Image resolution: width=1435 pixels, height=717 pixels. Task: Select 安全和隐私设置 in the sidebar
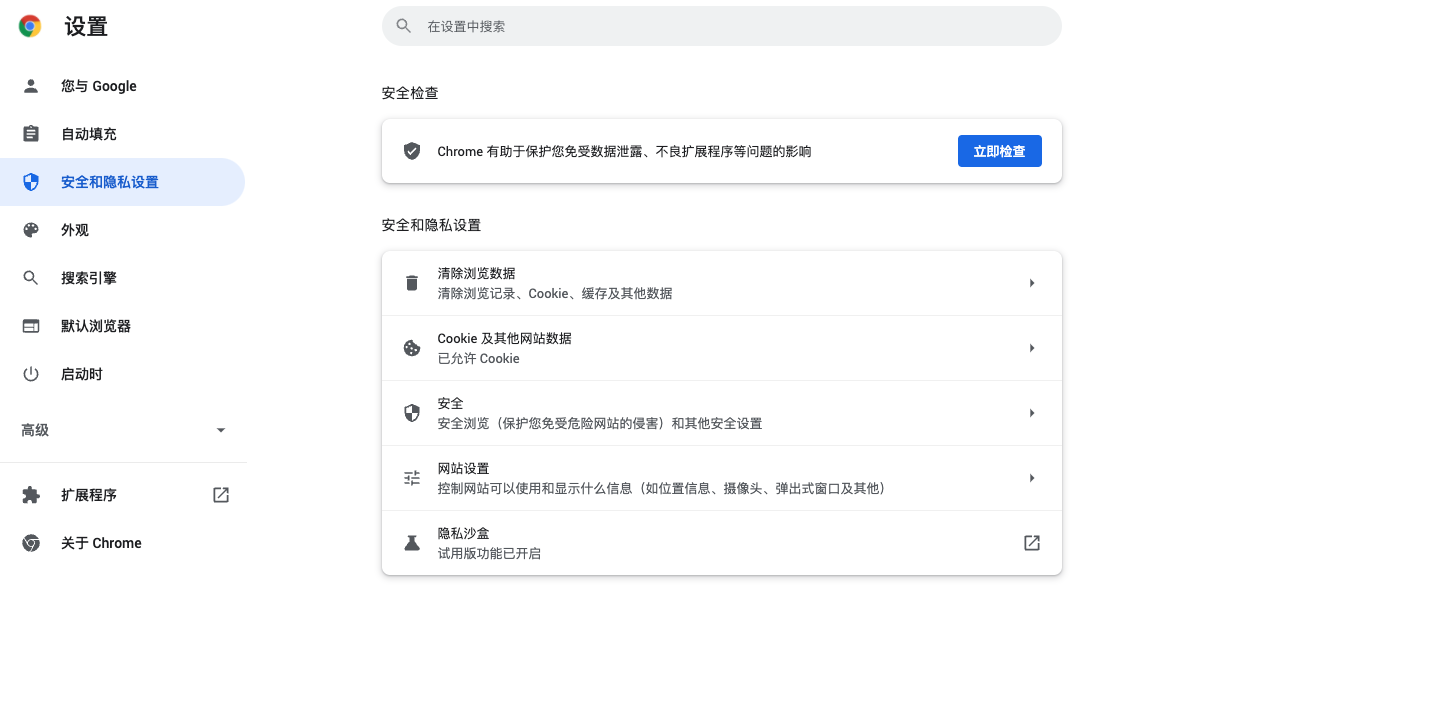coord(109,182)
